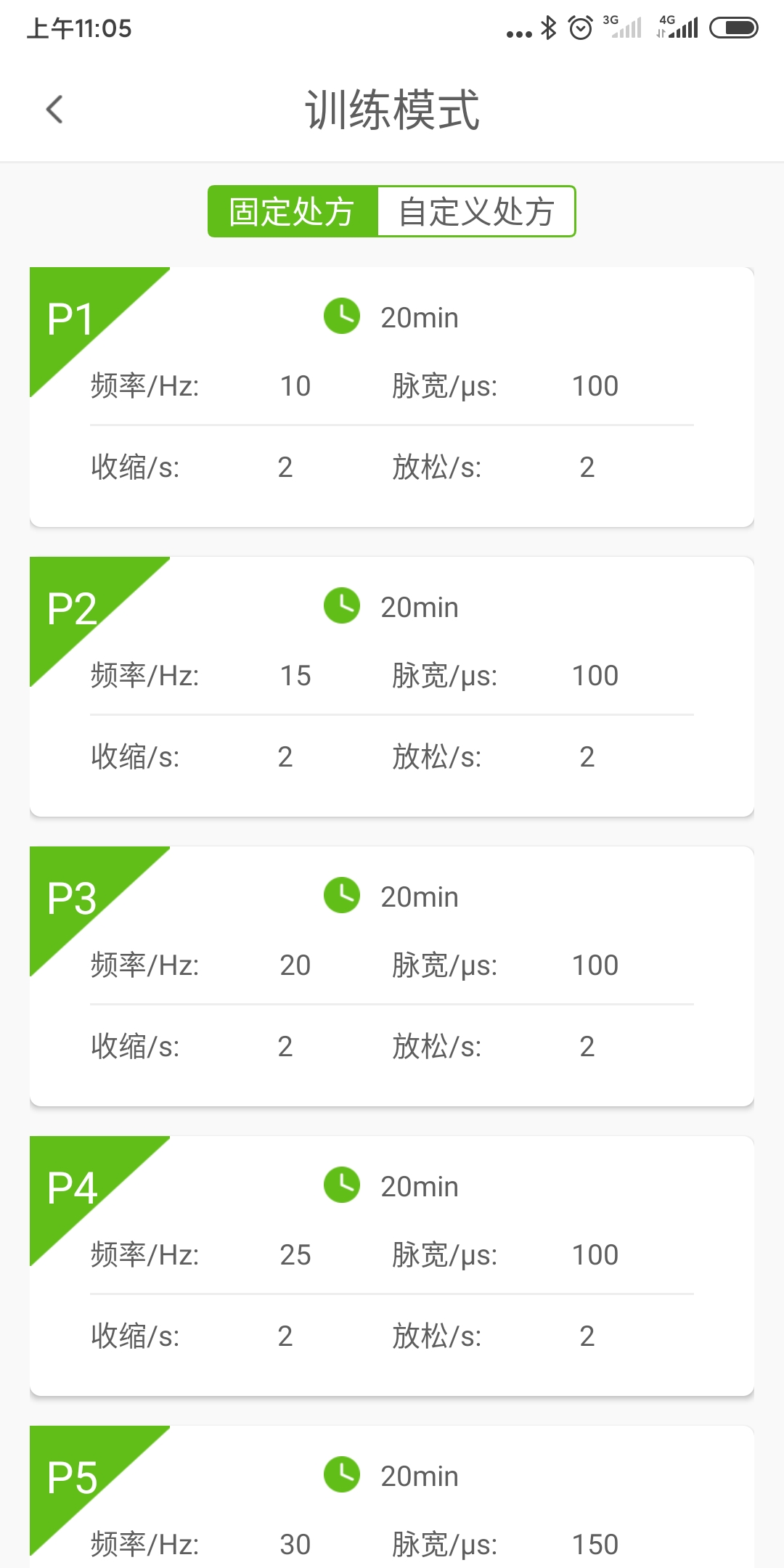Tap the 收缩/s value 2 on P3

point(284,1045)
